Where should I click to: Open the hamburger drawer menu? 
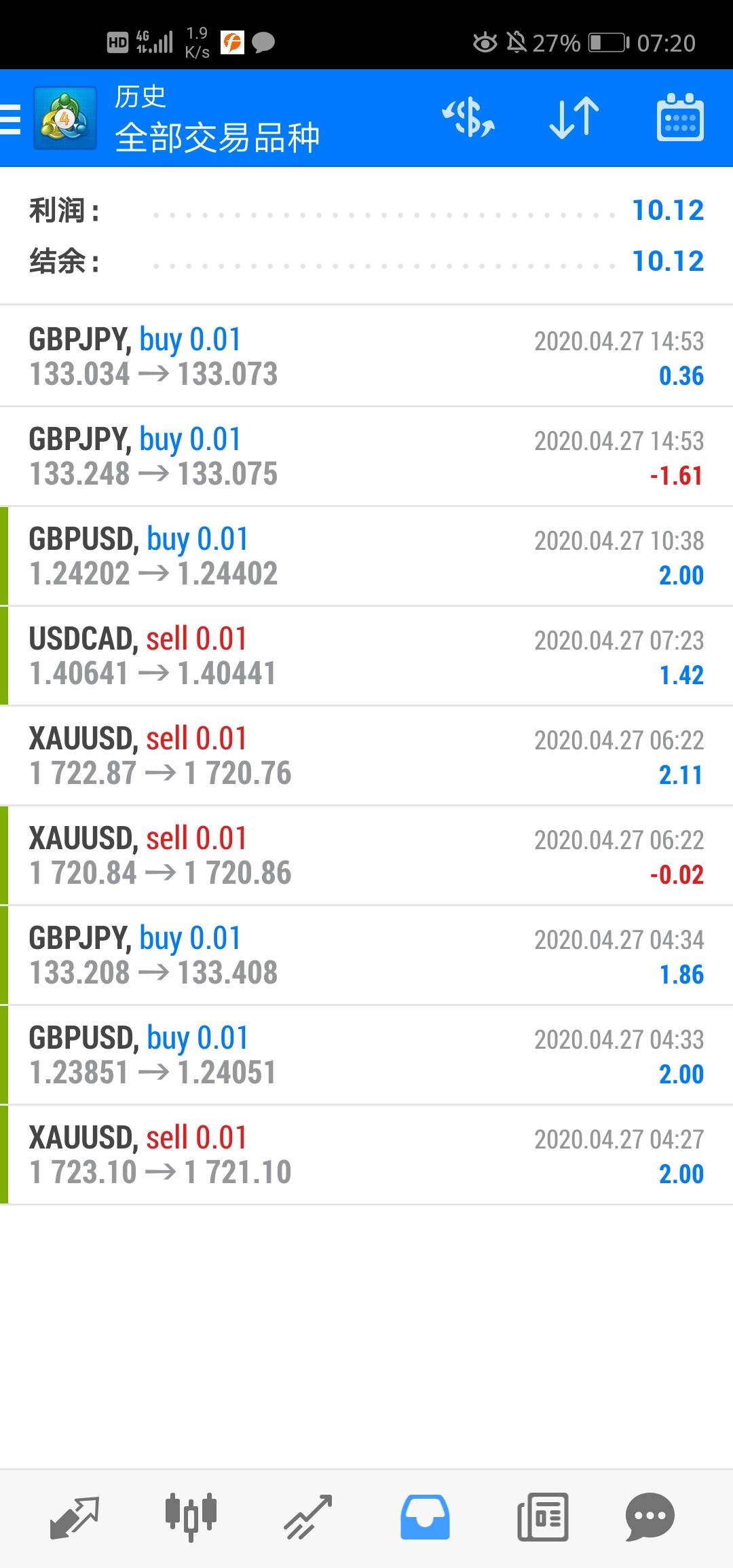(11, 119)
